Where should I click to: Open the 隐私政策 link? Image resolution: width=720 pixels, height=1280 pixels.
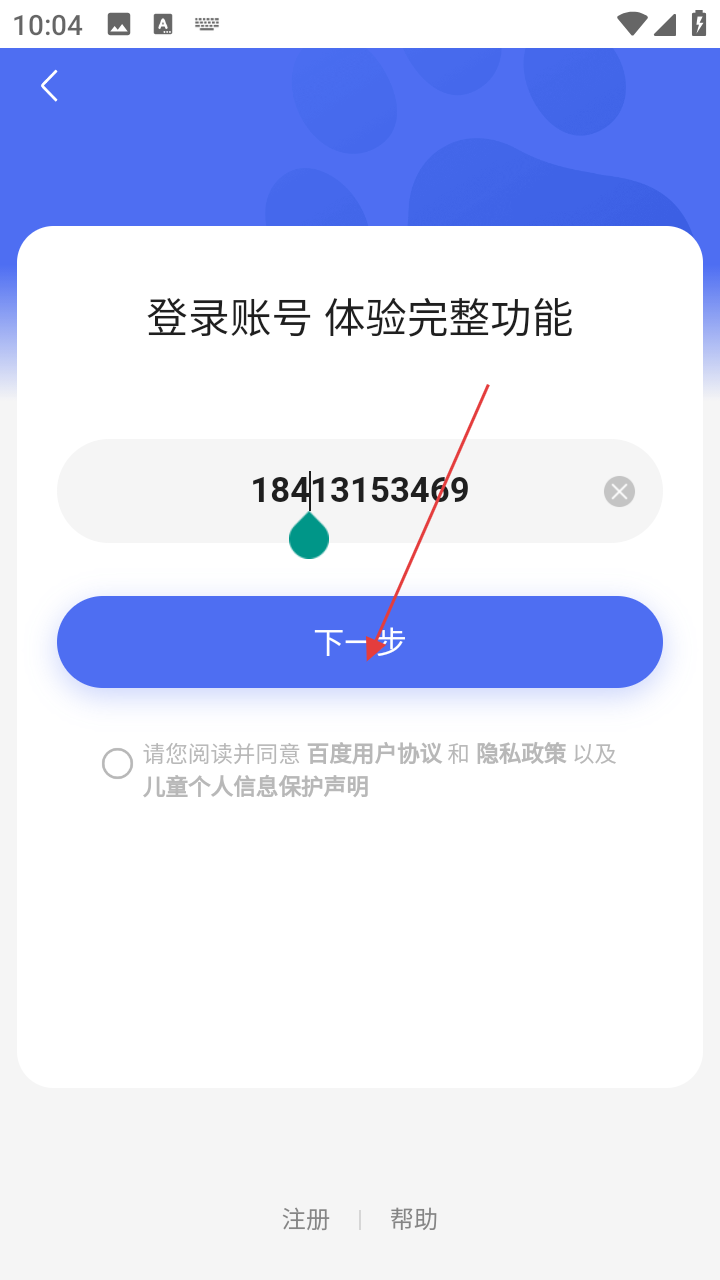tap(521, 754)
